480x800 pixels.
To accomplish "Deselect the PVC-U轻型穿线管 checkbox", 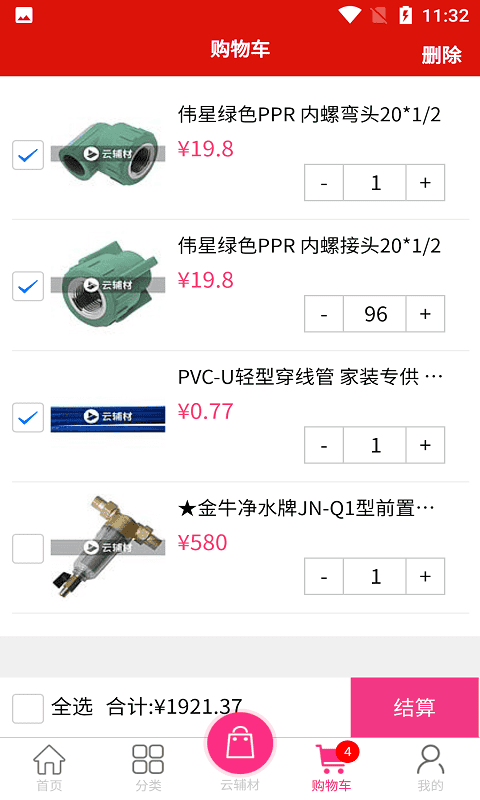I will (28, 417).
